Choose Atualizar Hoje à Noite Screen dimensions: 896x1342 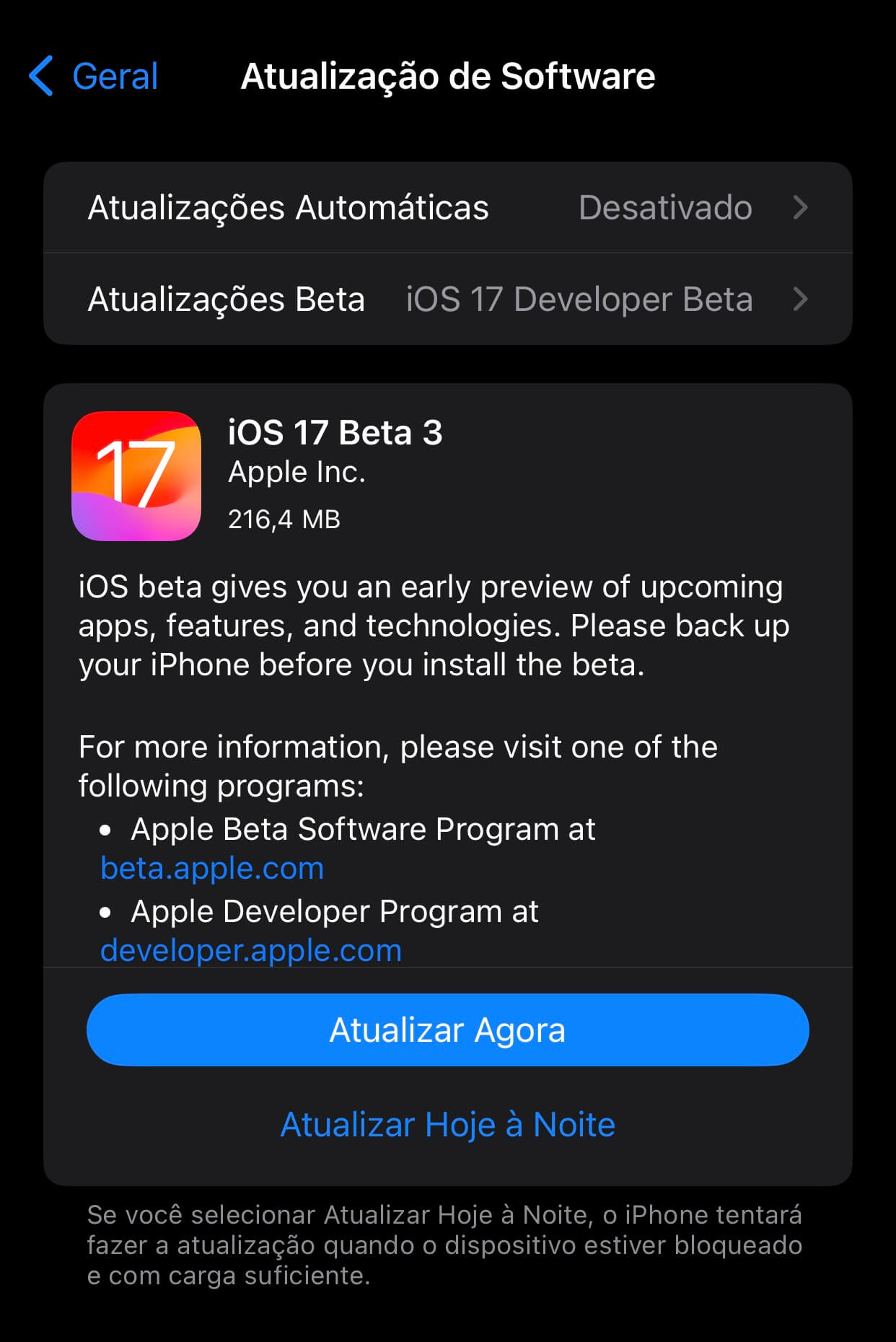click(x=447, y=1125)
